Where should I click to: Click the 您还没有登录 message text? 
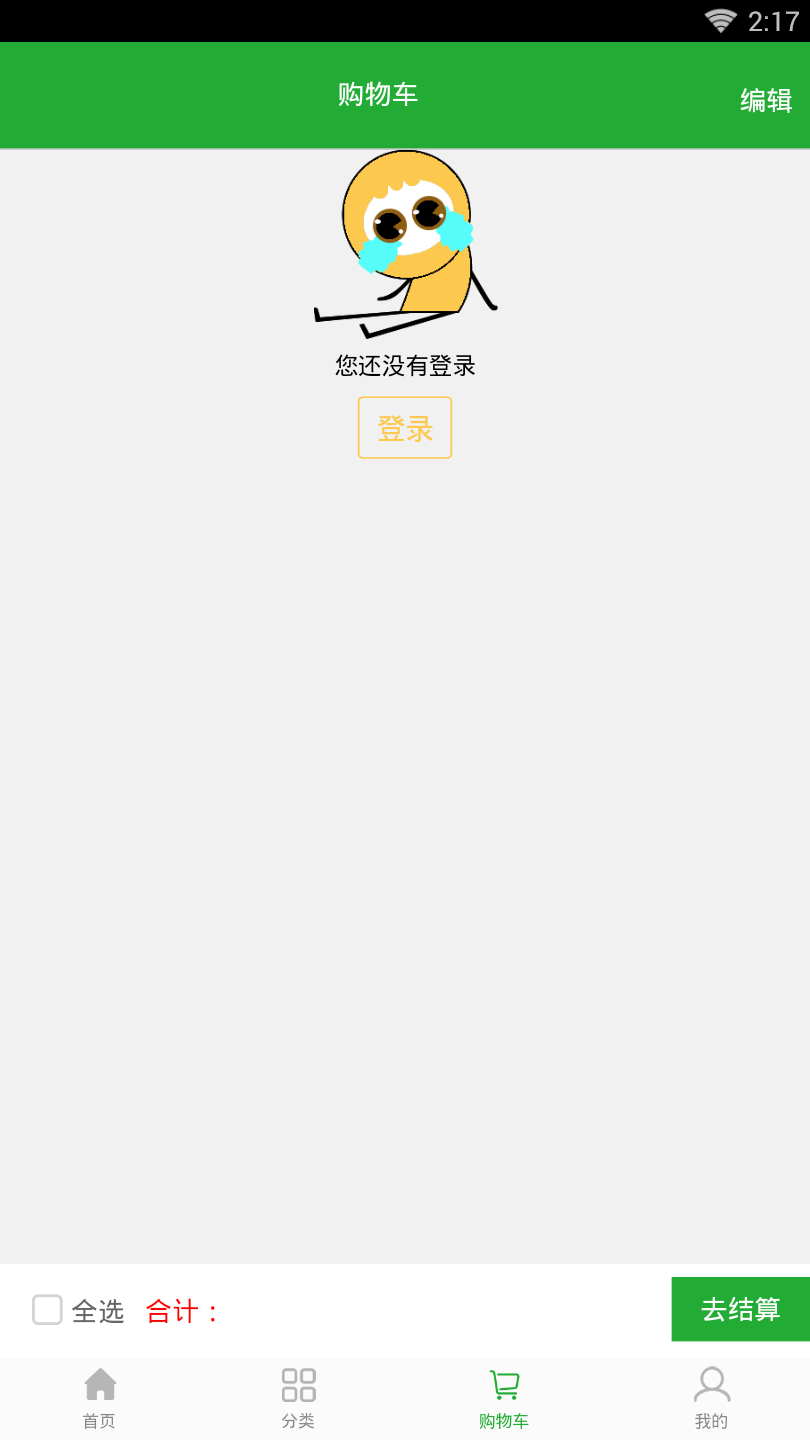[405, 366]
